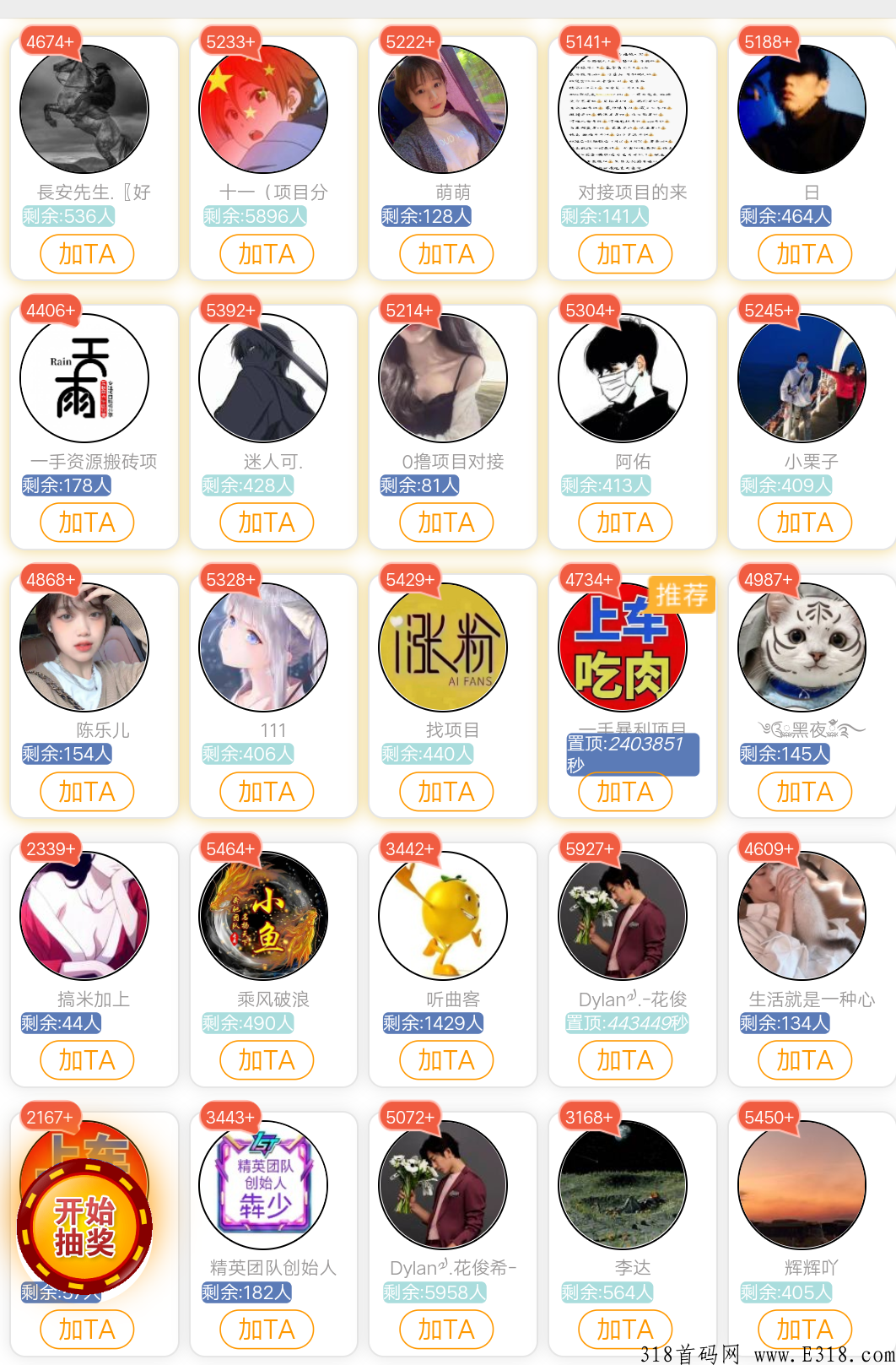Add 李达 with 加TA
Viewport: 896px width, 1365px height.
pos(625,1330)
